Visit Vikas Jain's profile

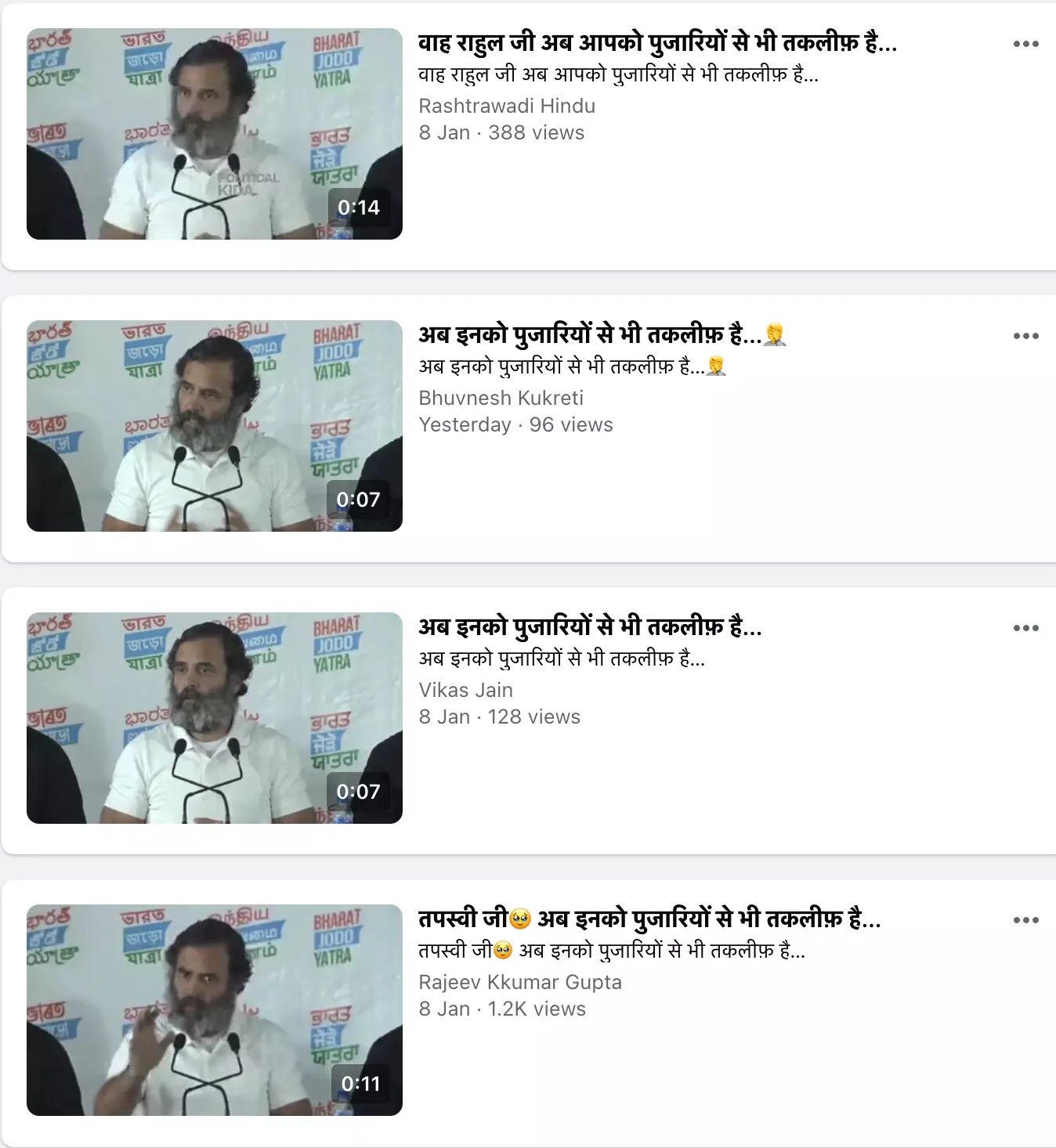[x=465, y=690]
